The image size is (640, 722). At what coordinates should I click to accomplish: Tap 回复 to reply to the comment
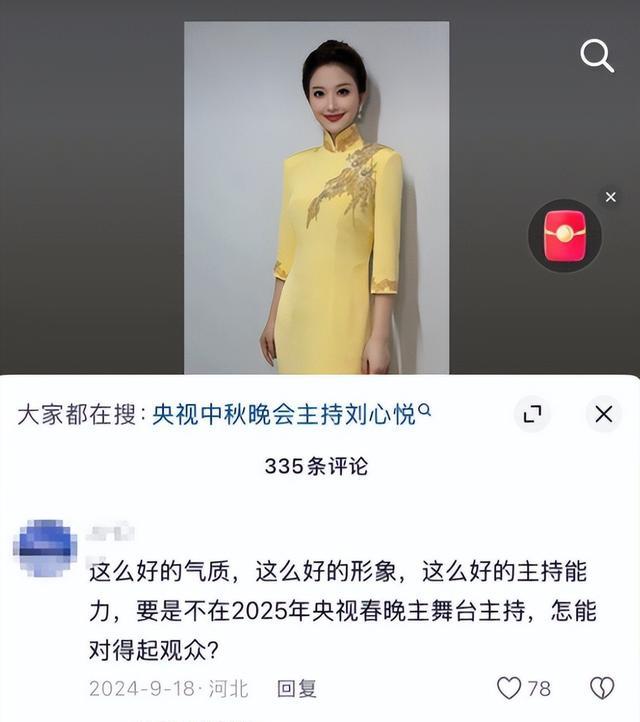297,688
